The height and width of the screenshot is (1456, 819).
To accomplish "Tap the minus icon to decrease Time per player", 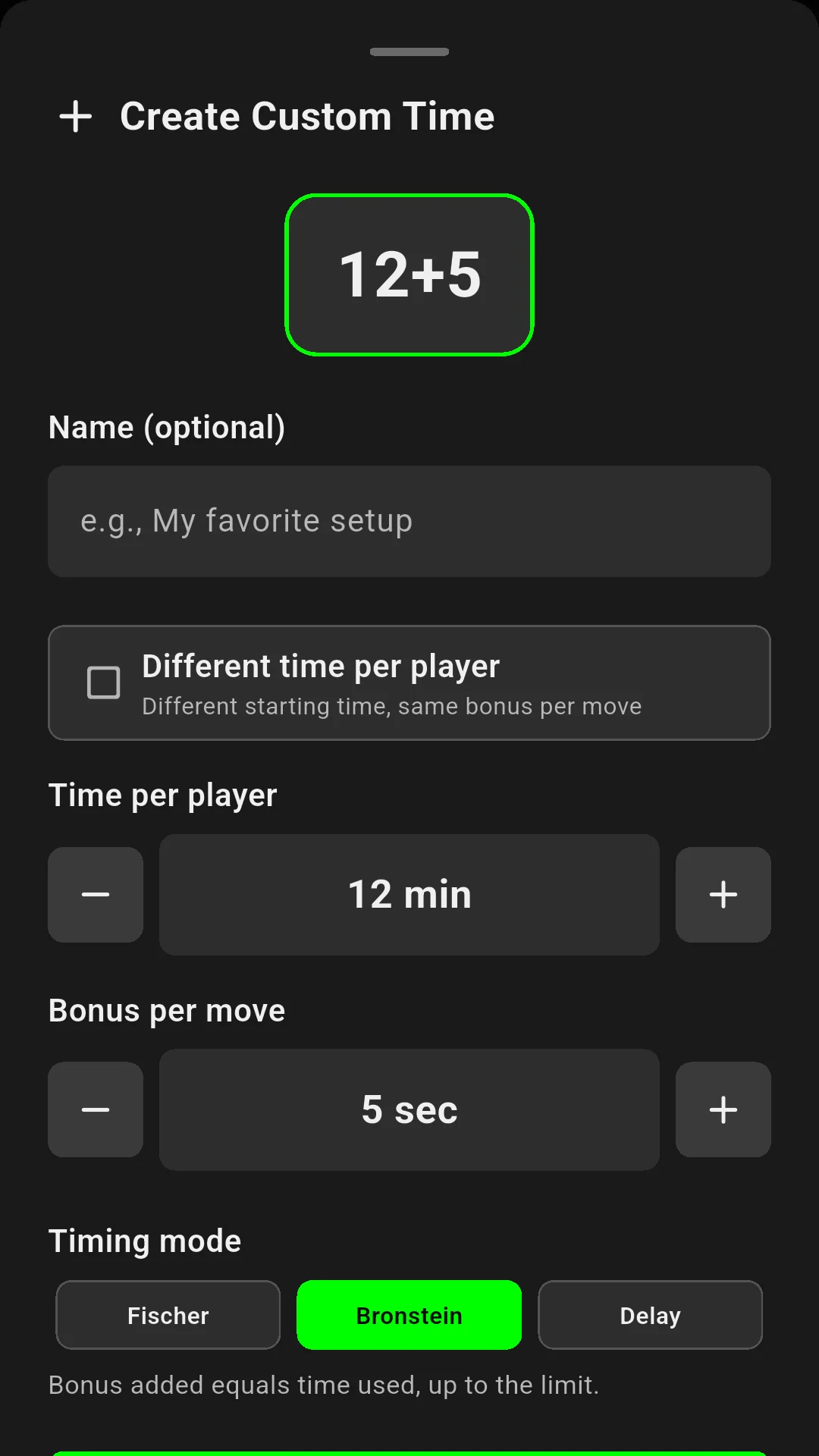I will pos(95,894).
